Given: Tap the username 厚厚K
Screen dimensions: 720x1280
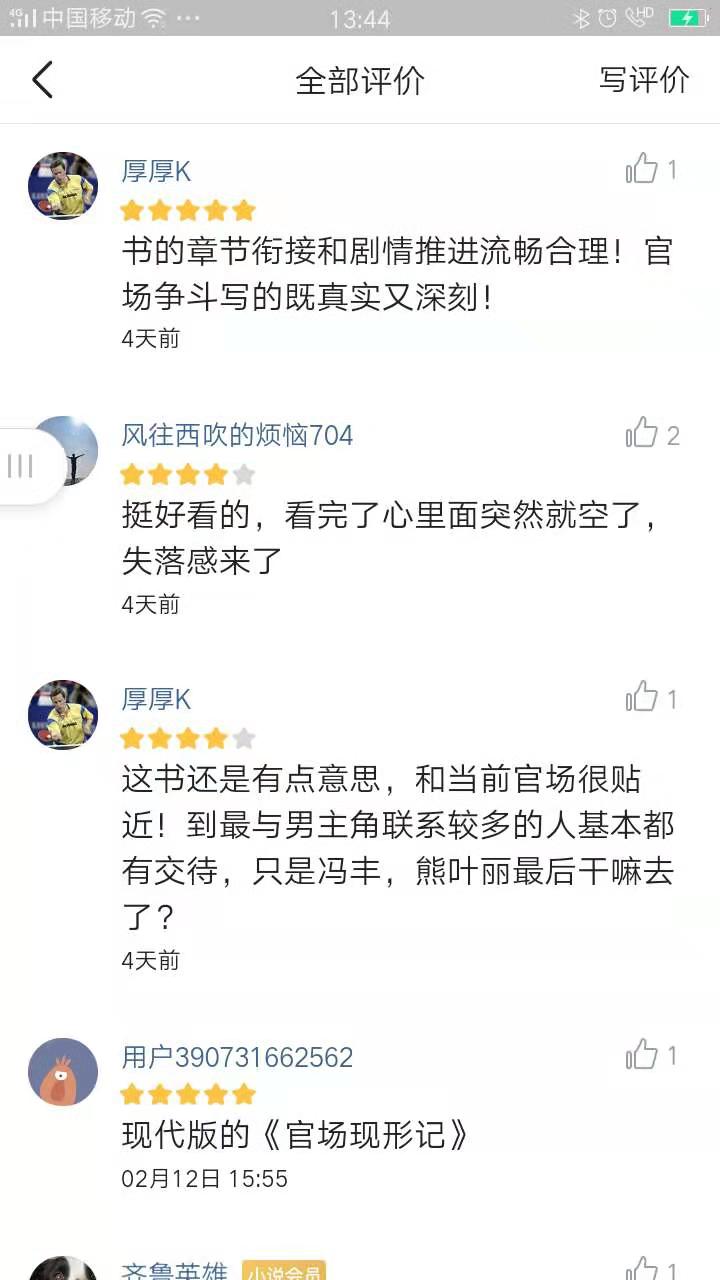Looking at the screenshot, I should 157,171.
